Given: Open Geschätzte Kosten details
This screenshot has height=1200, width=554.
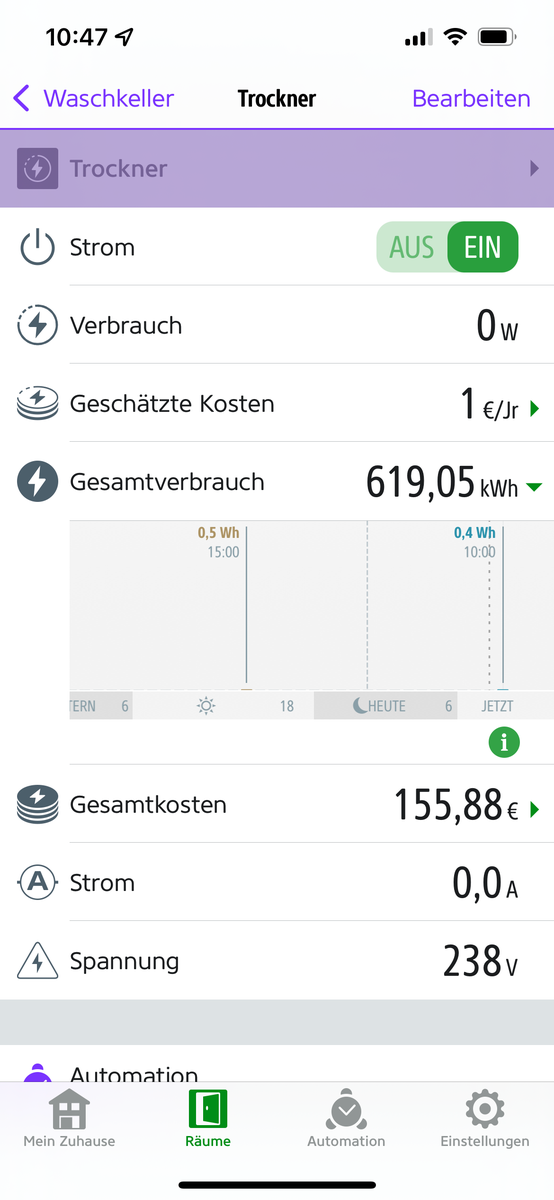Looking at the screenshot, I should click(277, 404).
